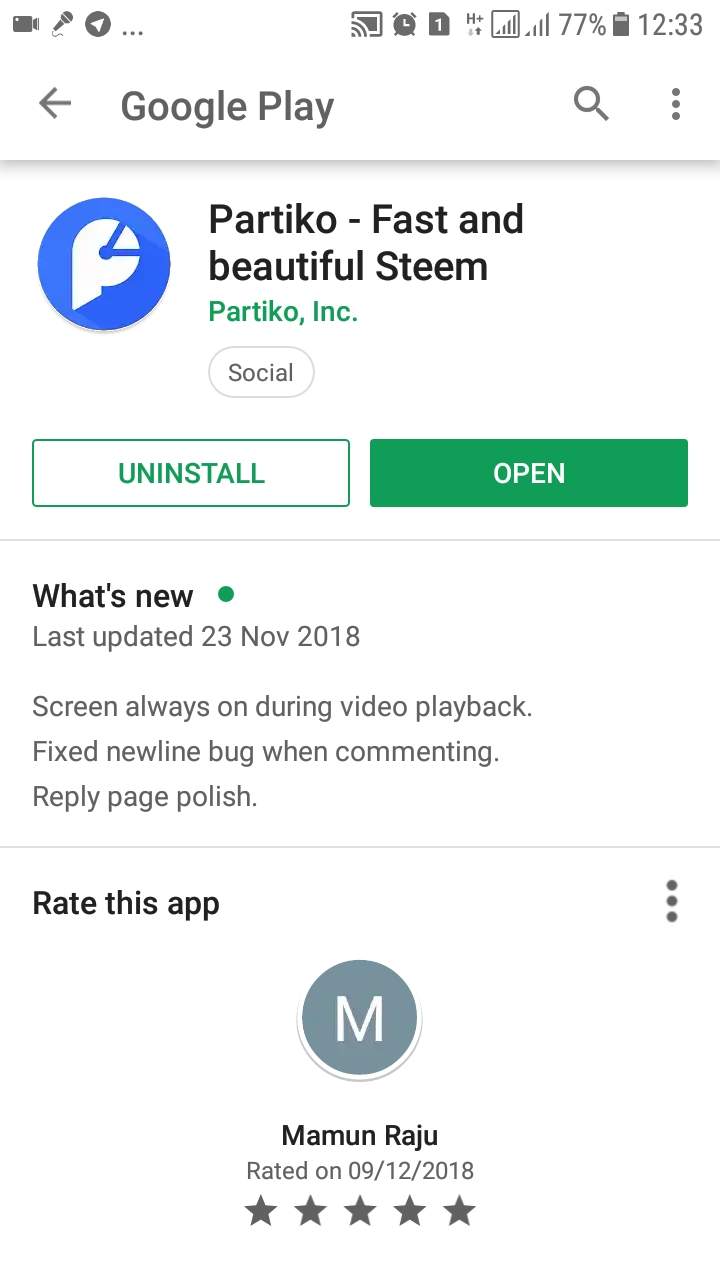The image size is (720, 1280).
Task: Tap the fifth rating star
Action: pyautogui.click(x=460, y=1212)
